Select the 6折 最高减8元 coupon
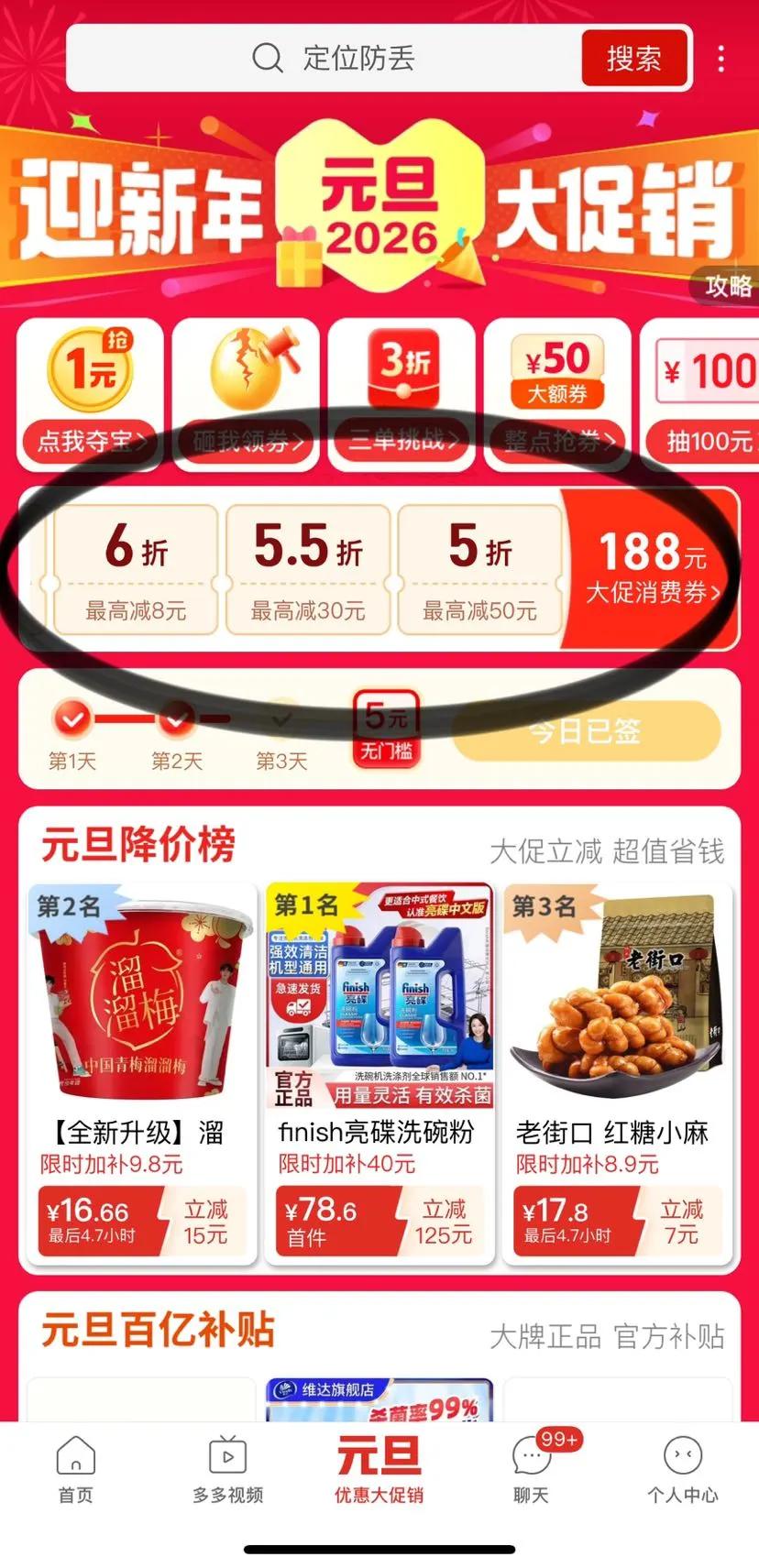 pos(136,570)
